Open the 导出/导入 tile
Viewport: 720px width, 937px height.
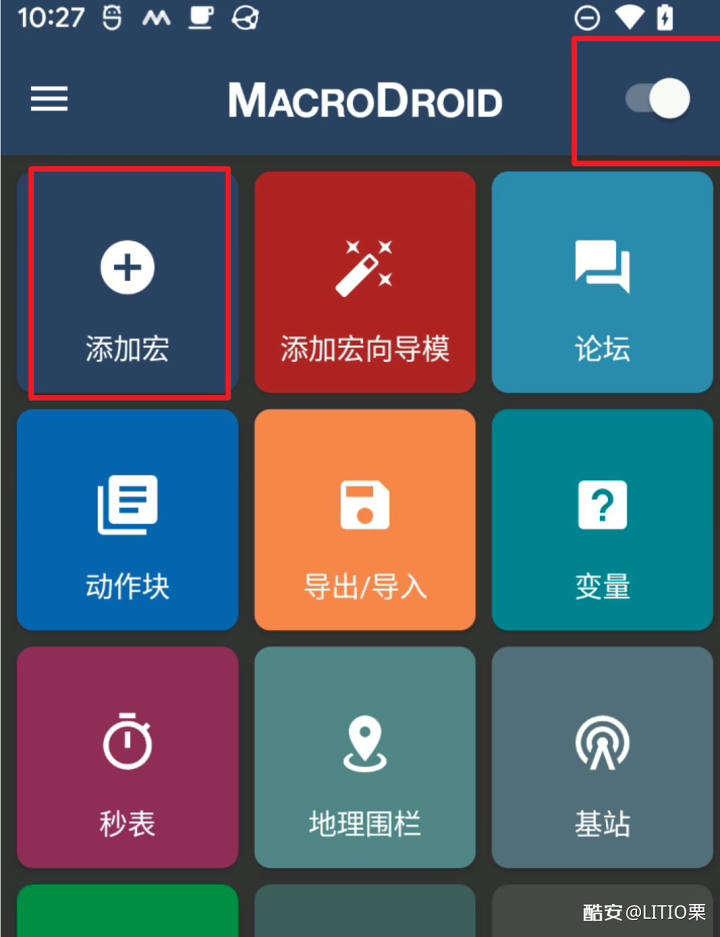[365, 520]
